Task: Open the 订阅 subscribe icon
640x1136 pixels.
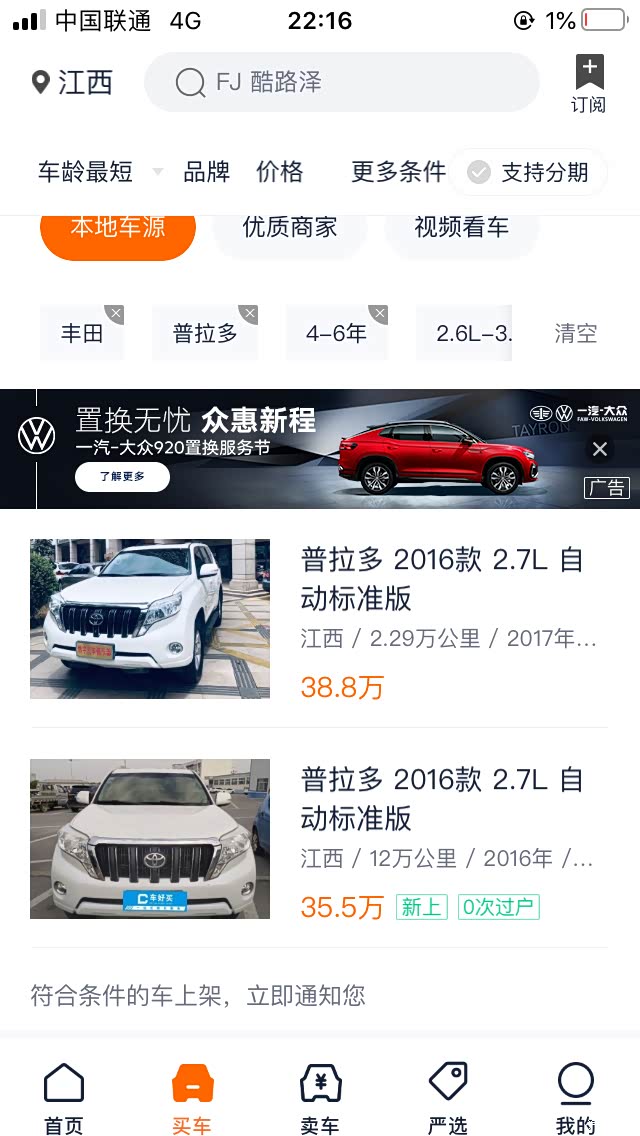Action: [588, 84]
